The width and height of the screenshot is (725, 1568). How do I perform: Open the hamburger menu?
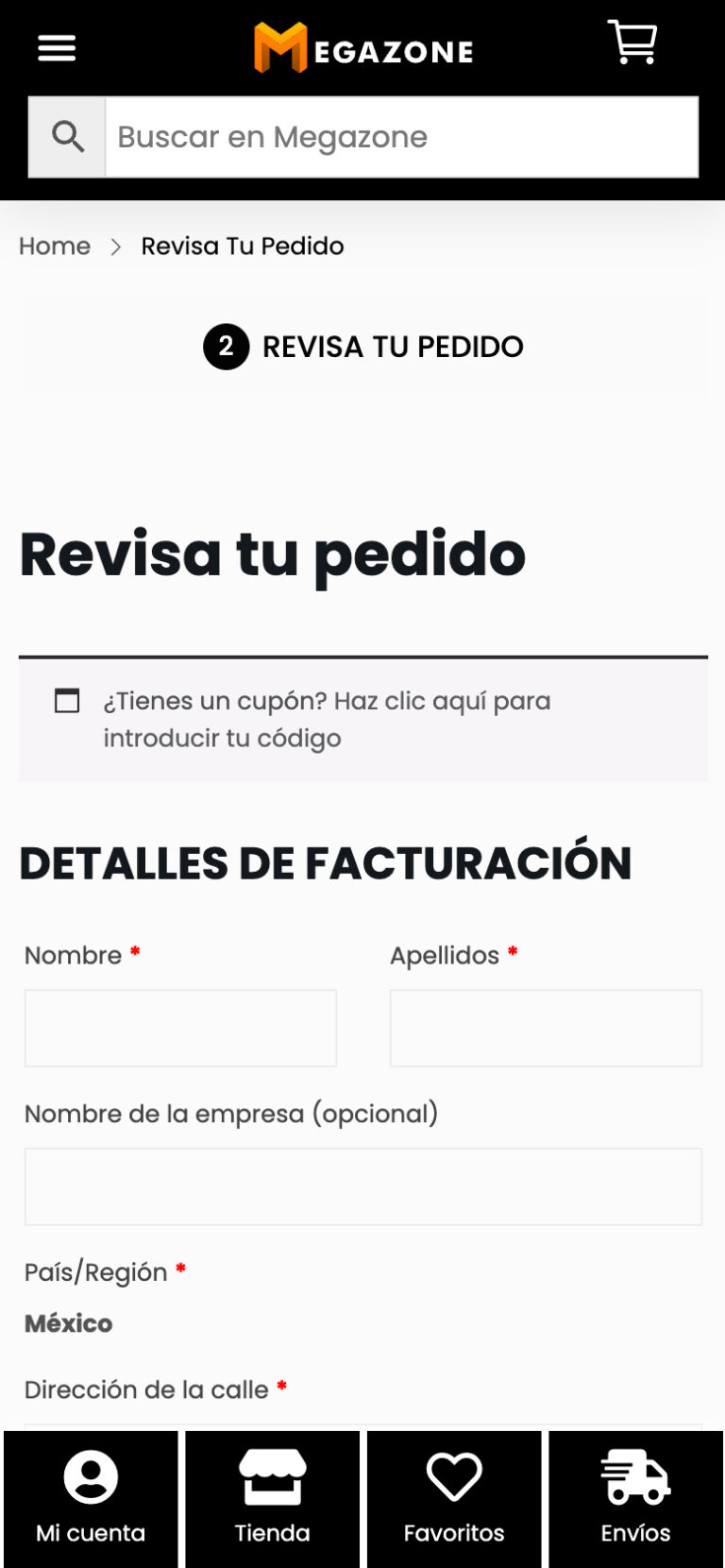(57, 47)
